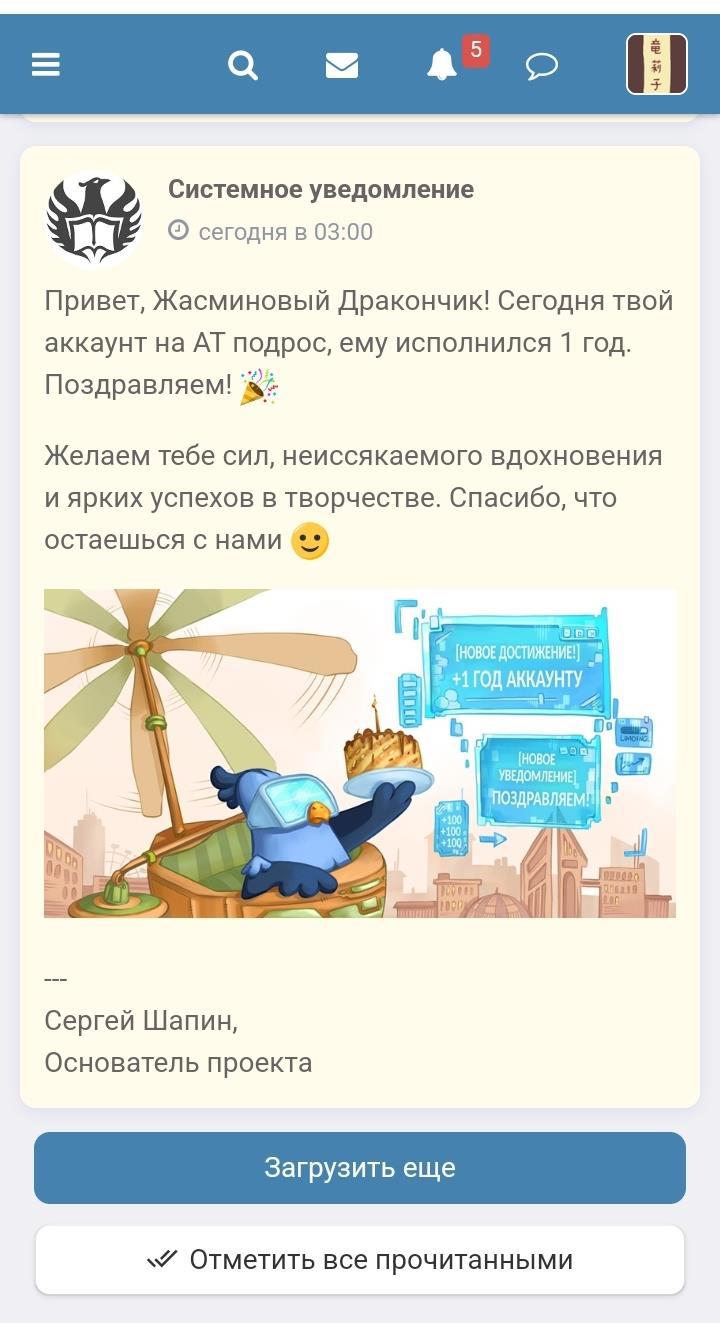Open site search
Image resolution: width=720 pixels, height=1323 pixels.
click(243, 65)
